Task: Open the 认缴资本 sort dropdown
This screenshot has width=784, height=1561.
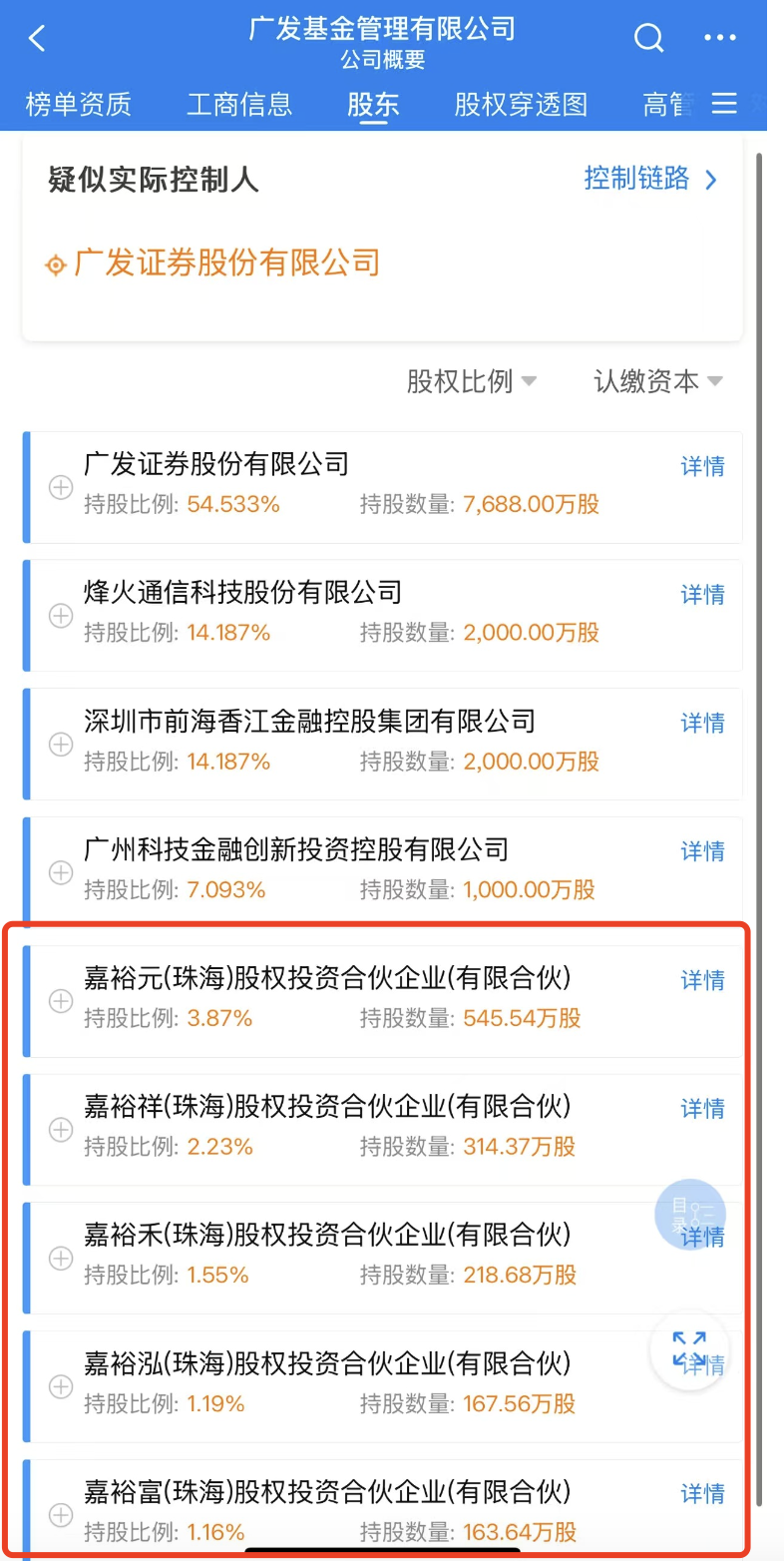Action: click(x=656, y=380)
